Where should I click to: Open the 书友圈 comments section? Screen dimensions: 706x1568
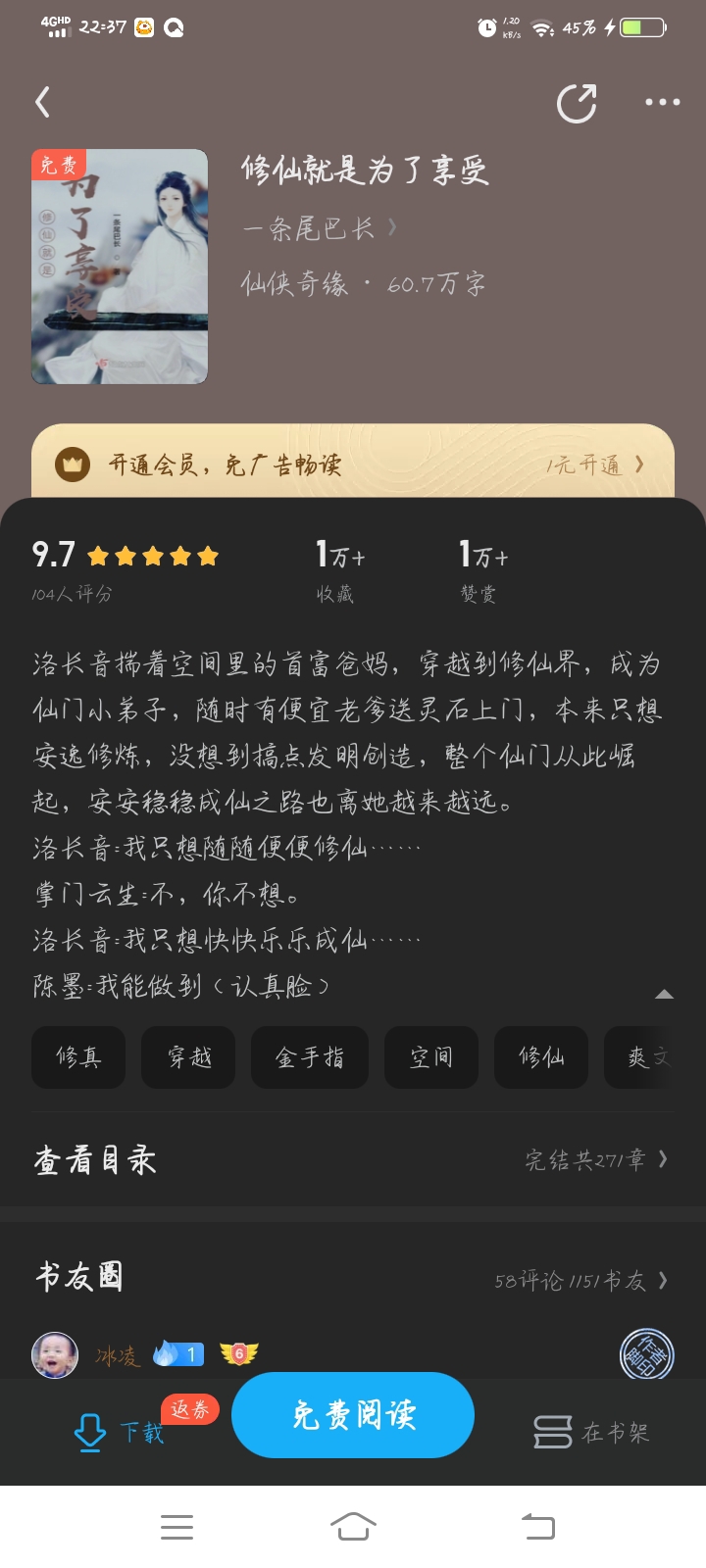(353, 1277)
